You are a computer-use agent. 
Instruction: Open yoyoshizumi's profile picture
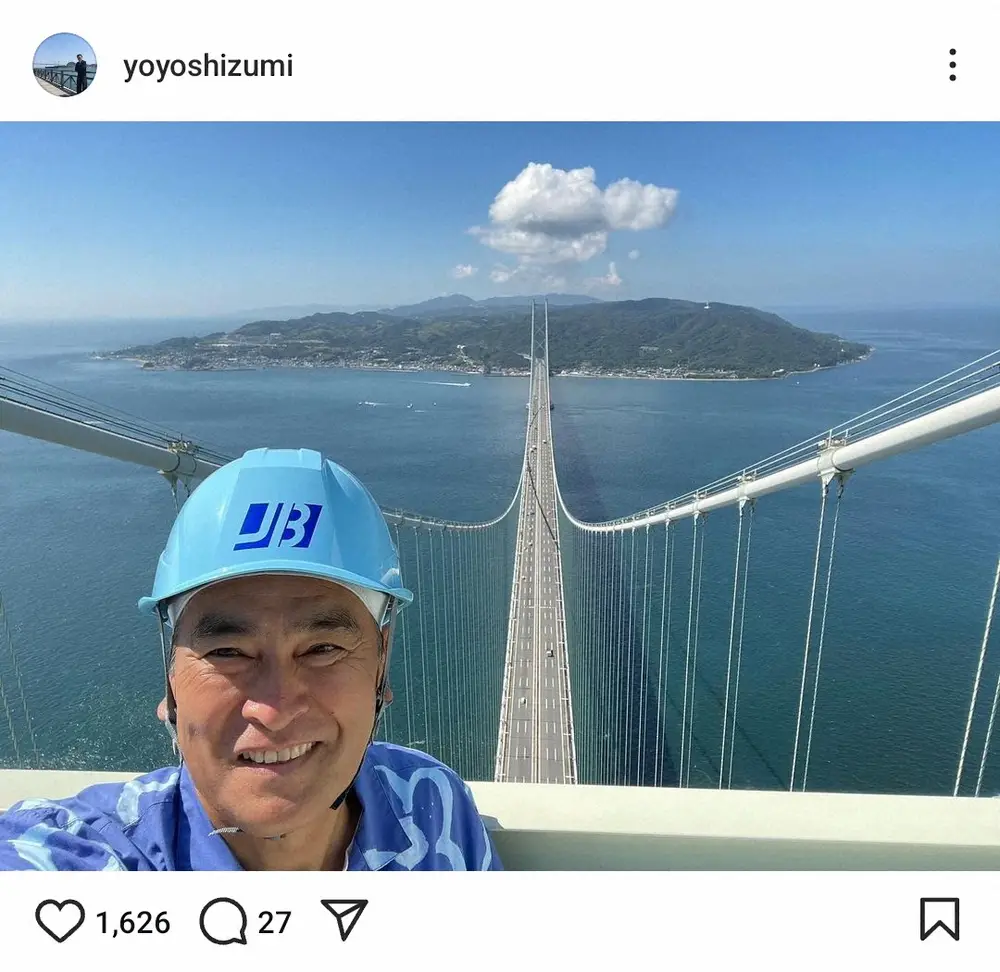coord(65,65)
